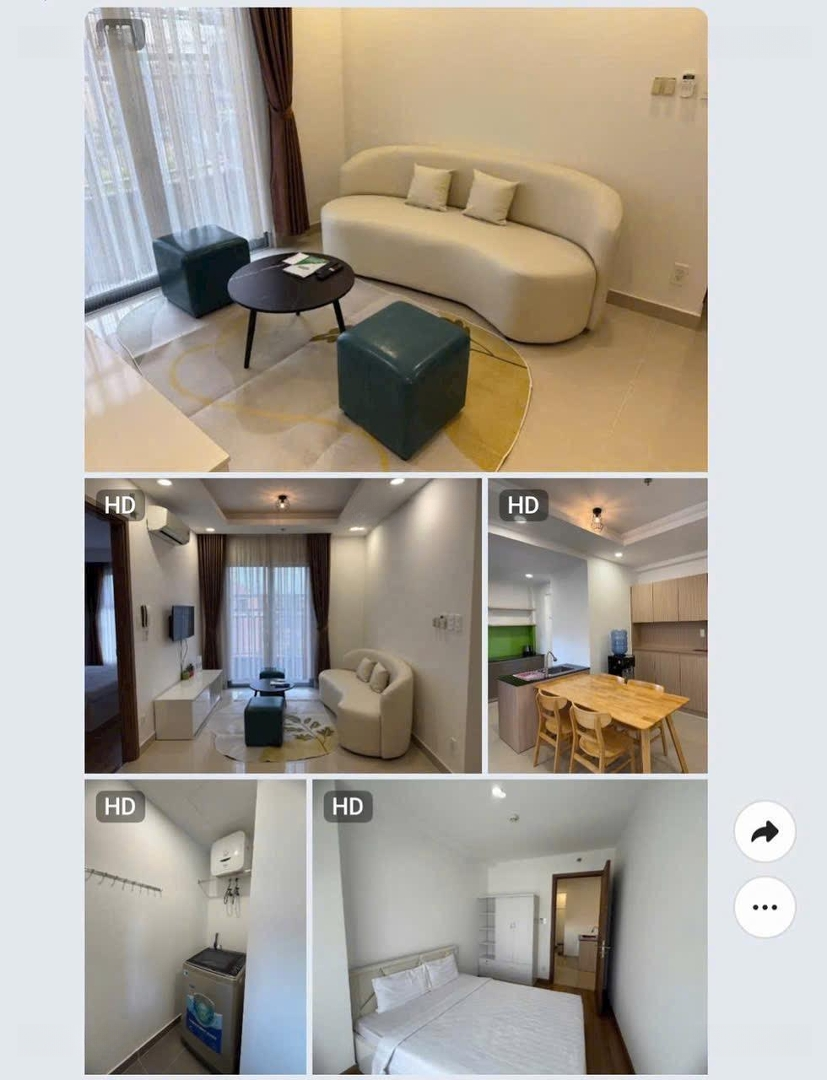Open the HD photo of living room with TV
The height and width of the screenshot is (1080, 827).
tap(283, 626)
